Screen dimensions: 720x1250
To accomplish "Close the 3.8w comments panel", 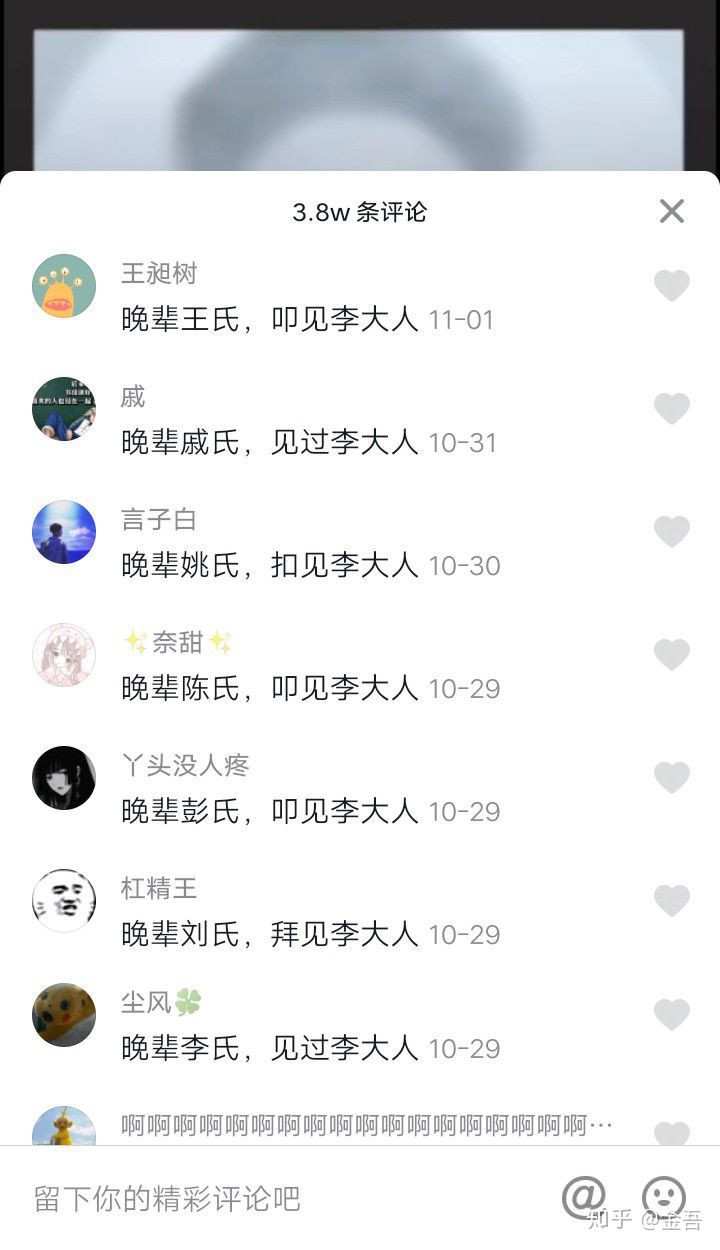I will (672, 211).
